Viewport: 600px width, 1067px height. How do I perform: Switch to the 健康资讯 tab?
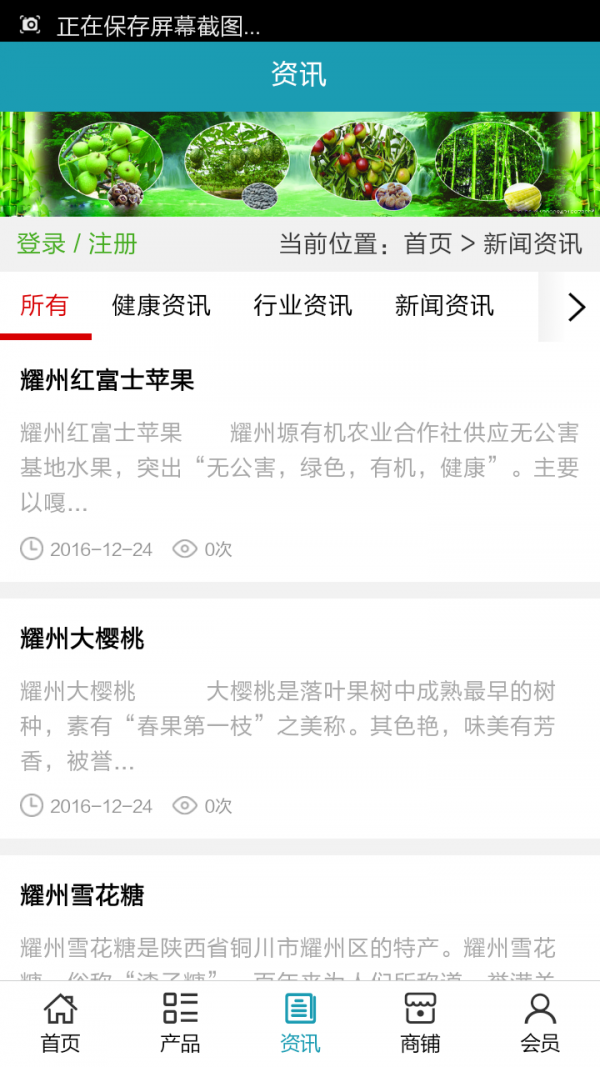tap(161, 306)
